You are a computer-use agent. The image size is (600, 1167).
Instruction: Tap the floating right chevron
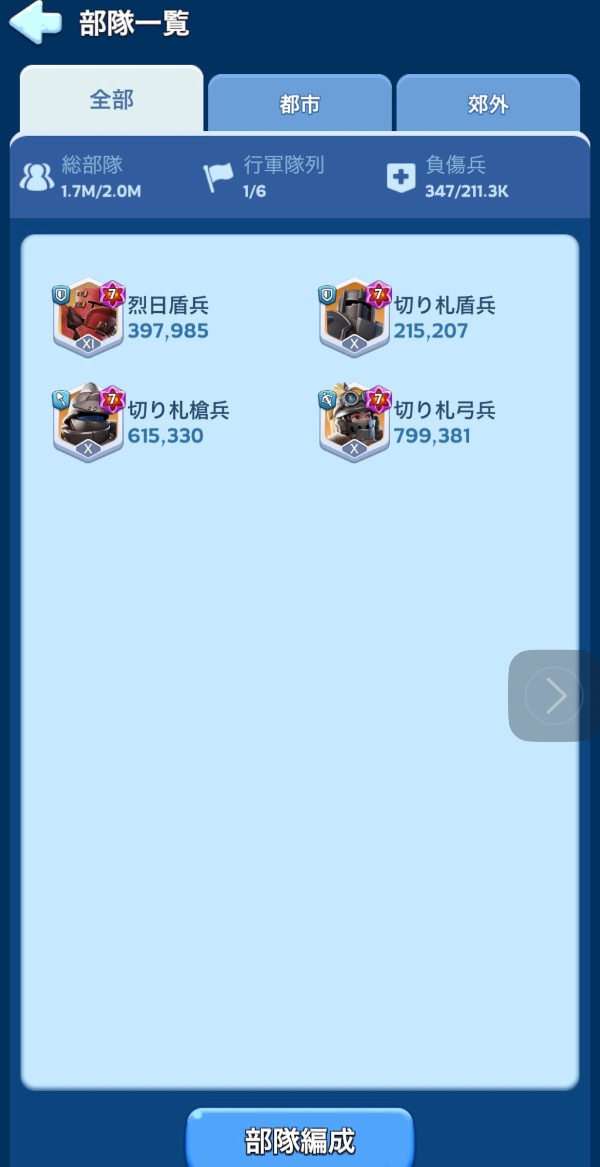[553, 696]
